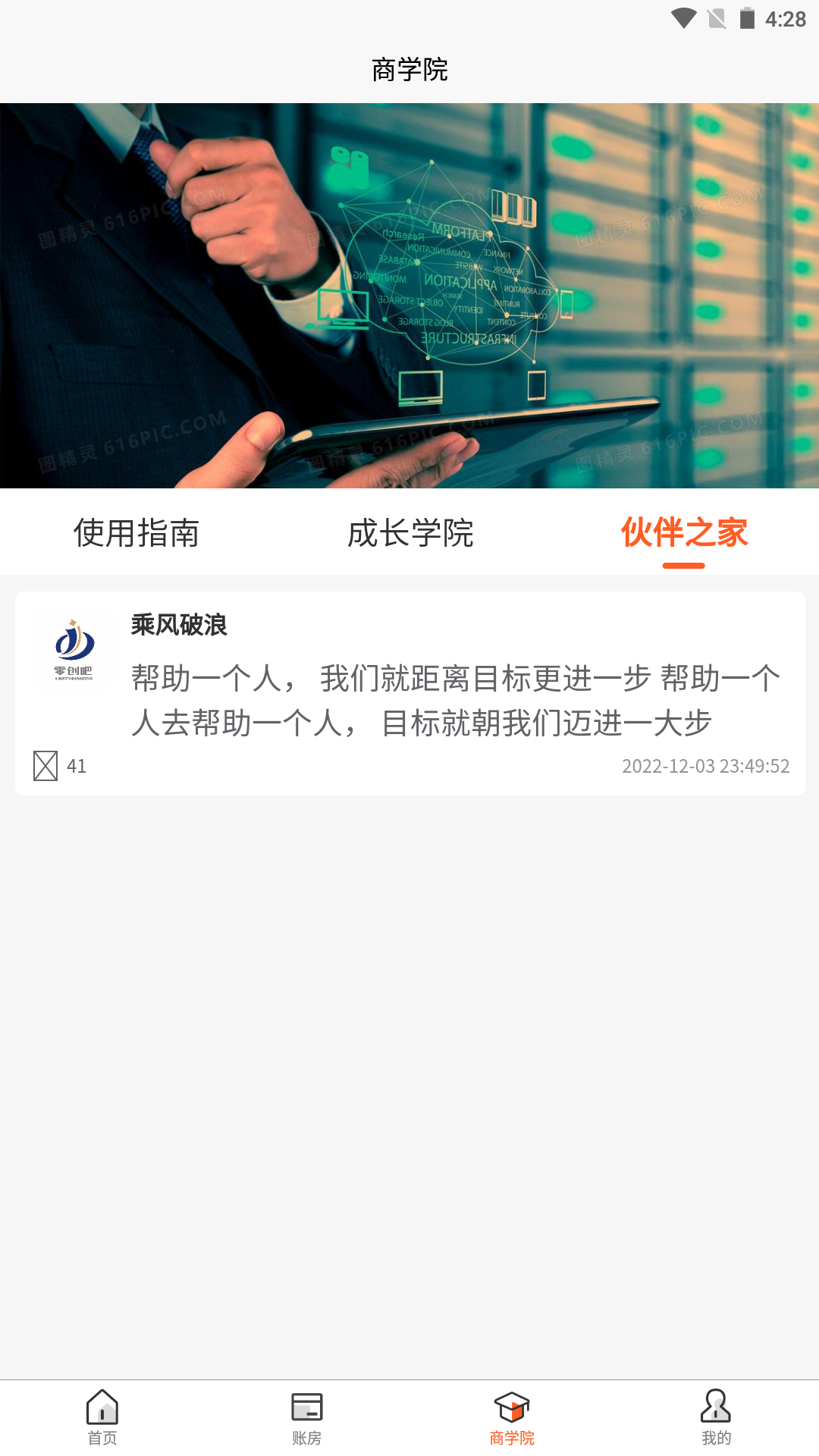This screenshot has width=819, height=1456.
Task: Select the 伙伴之家 tab
Action: (685, 534)
